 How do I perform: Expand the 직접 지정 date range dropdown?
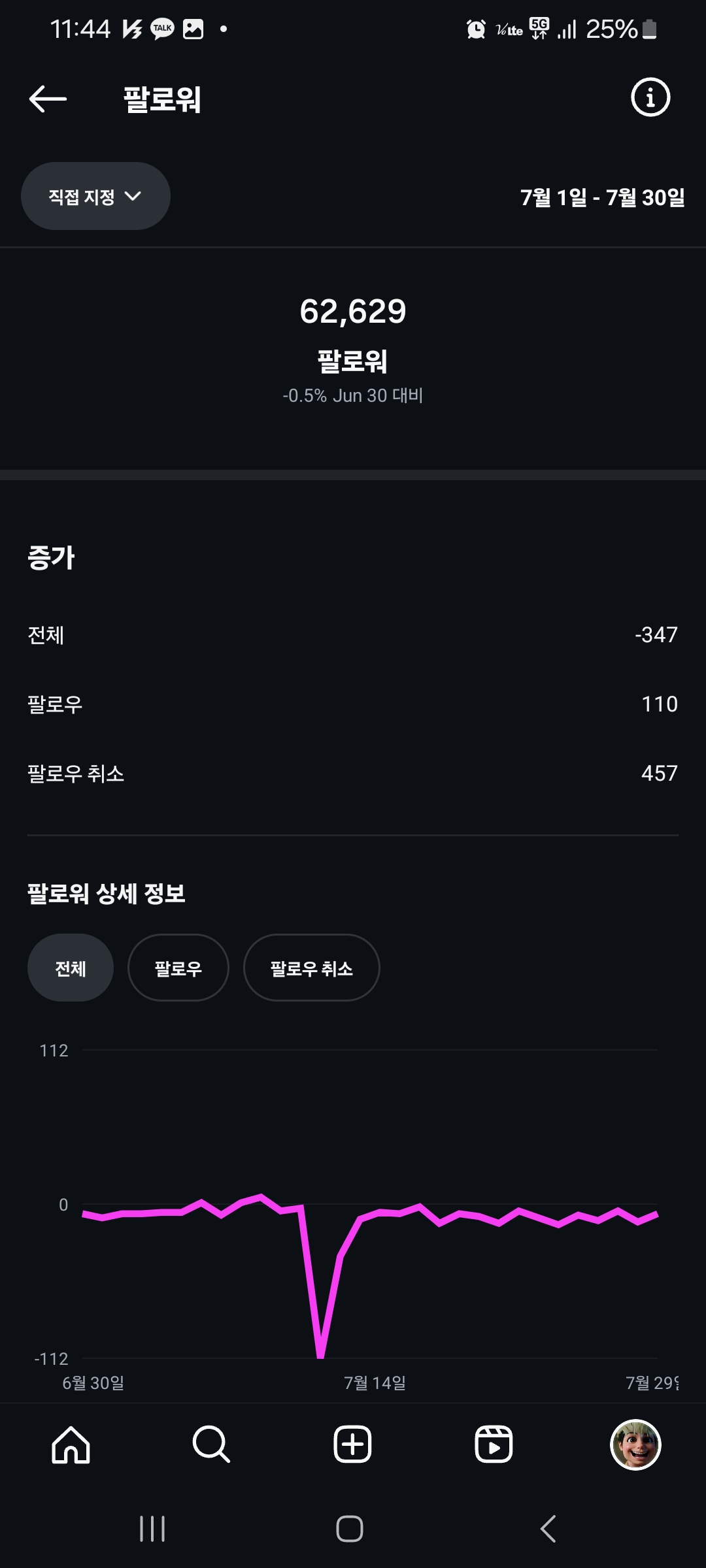(x=95, y=197)
